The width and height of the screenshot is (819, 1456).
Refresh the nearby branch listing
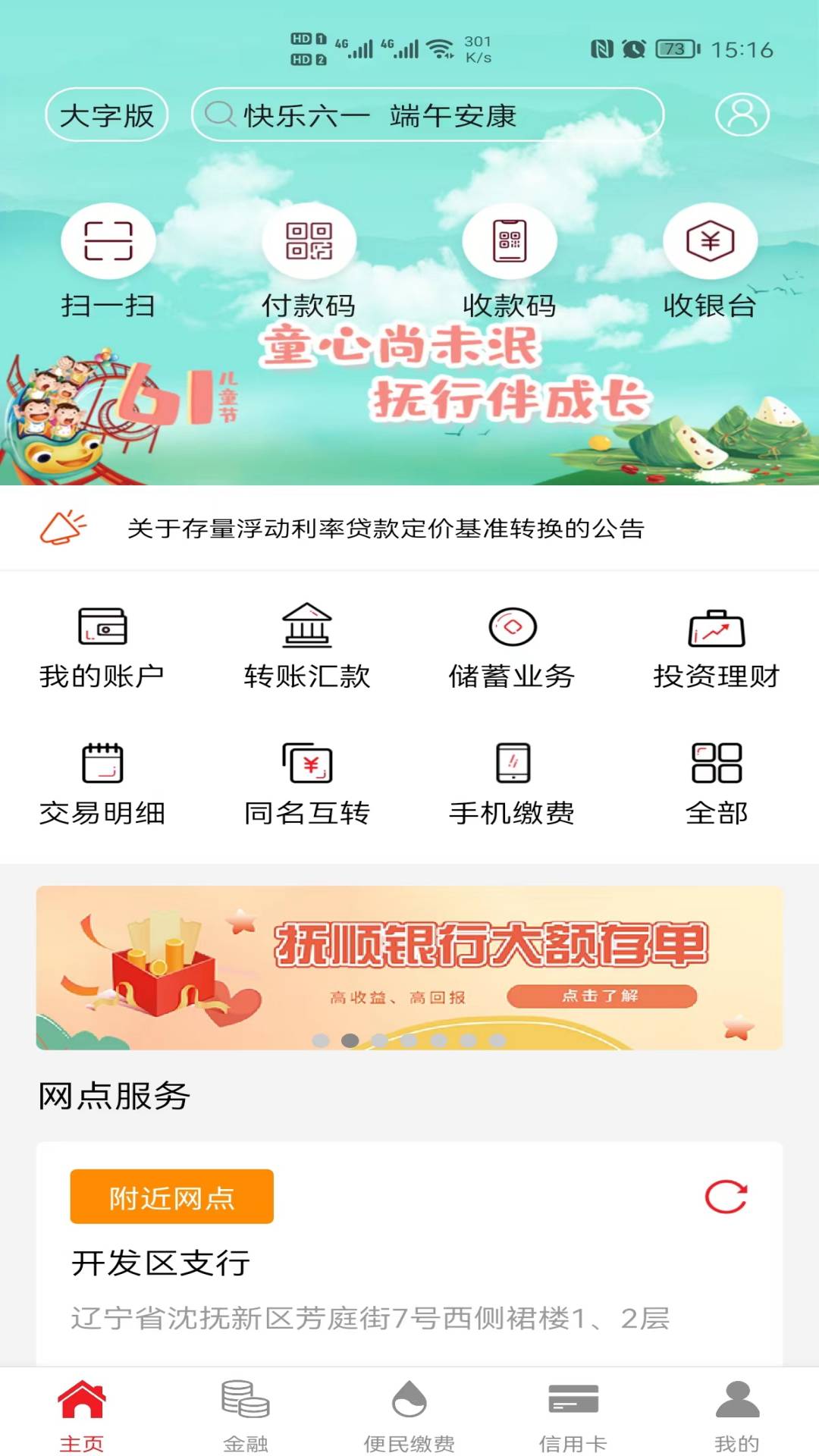(726, 1197)
